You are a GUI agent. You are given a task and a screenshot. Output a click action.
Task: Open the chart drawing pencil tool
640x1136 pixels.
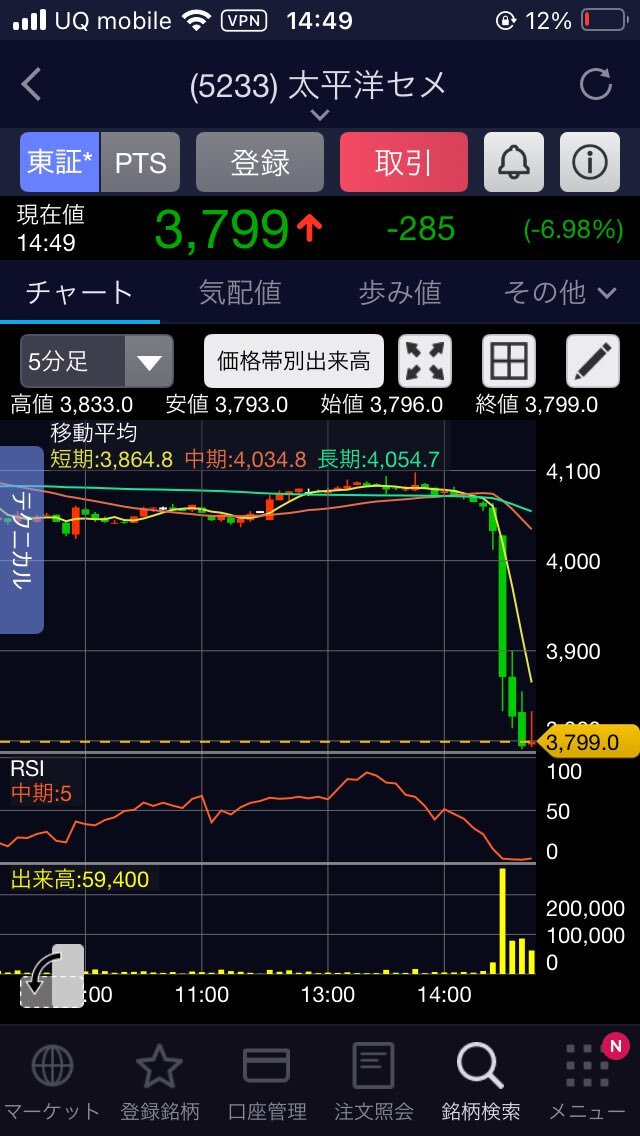point(593,361)
